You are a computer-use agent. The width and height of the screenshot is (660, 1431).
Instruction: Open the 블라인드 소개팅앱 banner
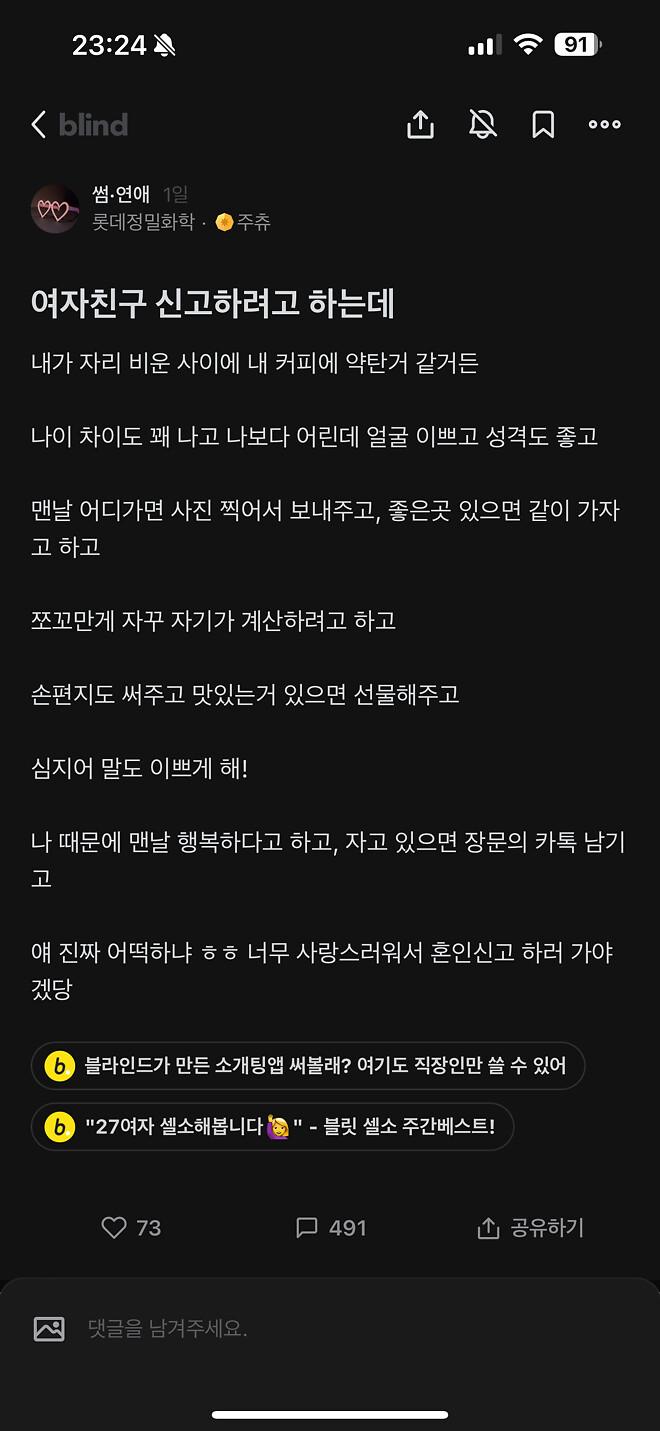[308, 1066]
